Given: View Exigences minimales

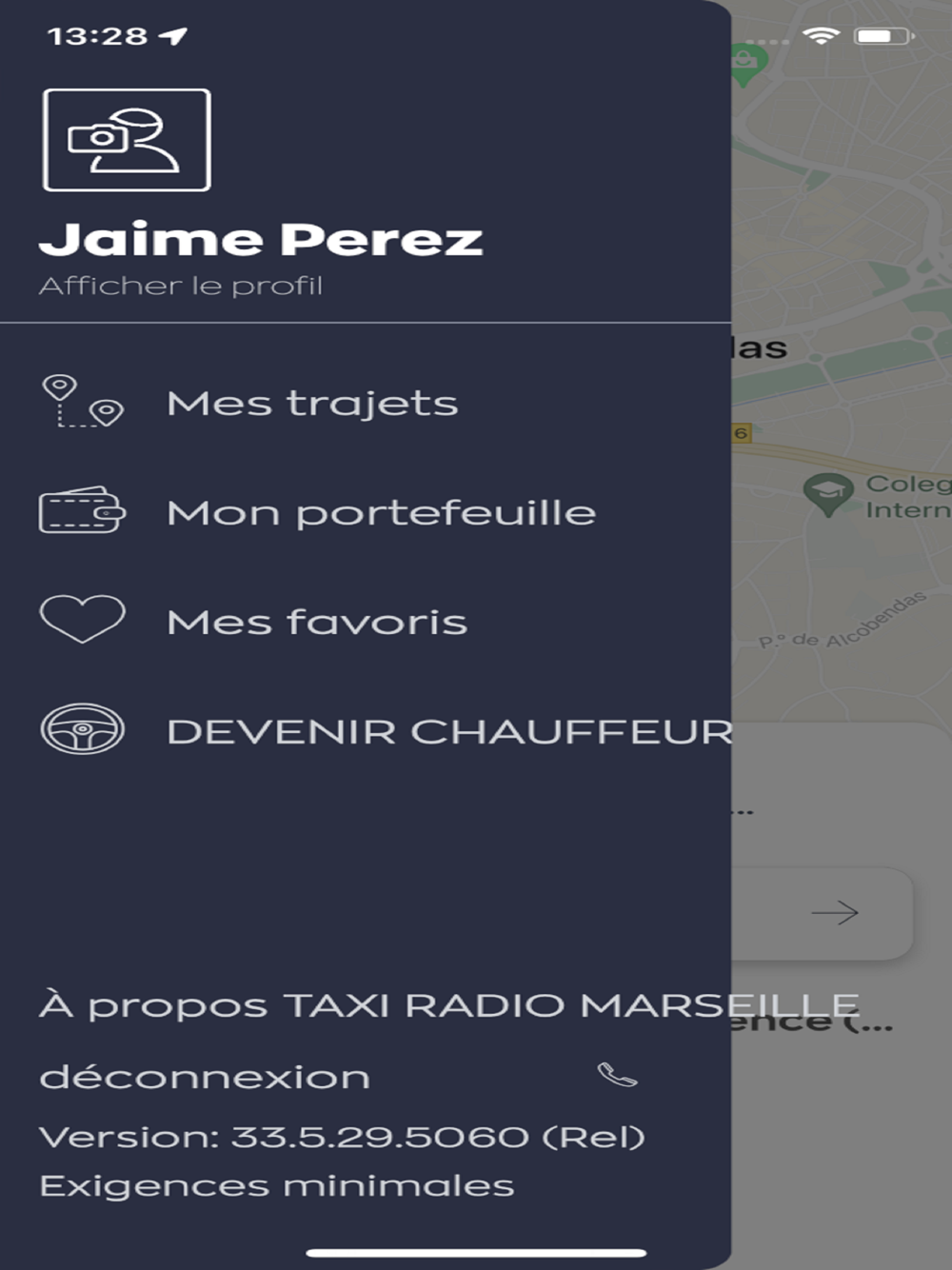Looking at the screenshot, I should [x=276, y=1186].
